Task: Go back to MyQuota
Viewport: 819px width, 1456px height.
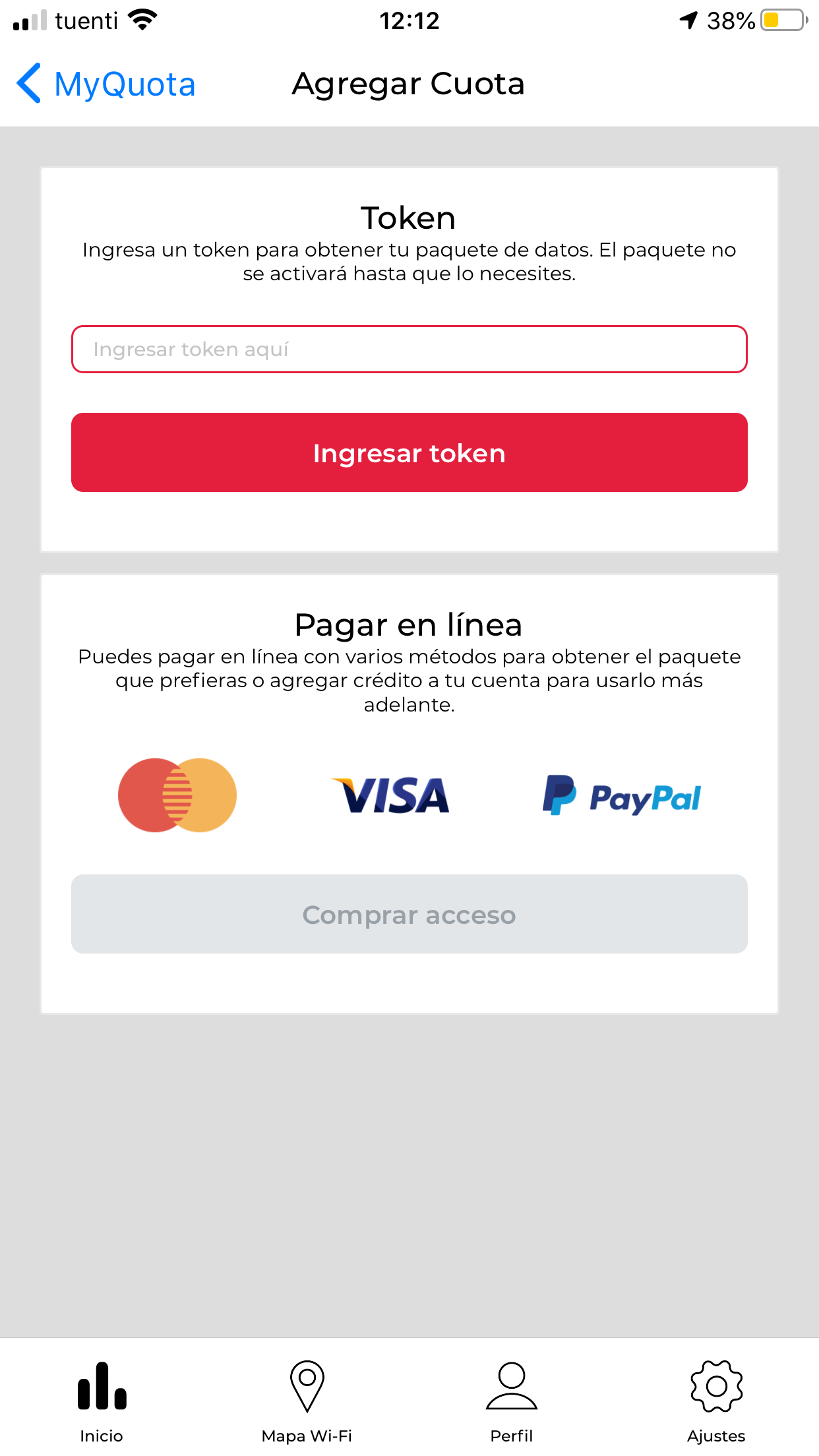Action: pos(106,84)
